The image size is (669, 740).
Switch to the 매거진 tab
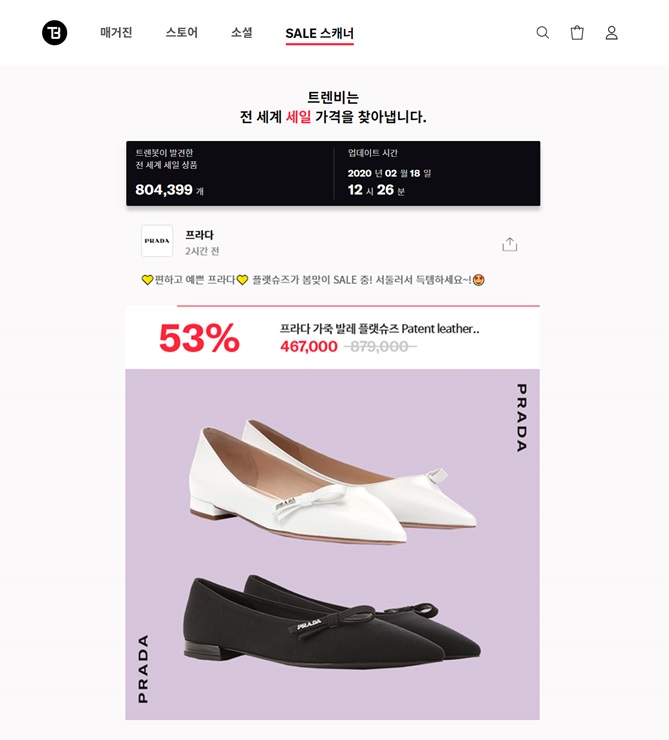(x=116, y=33)
